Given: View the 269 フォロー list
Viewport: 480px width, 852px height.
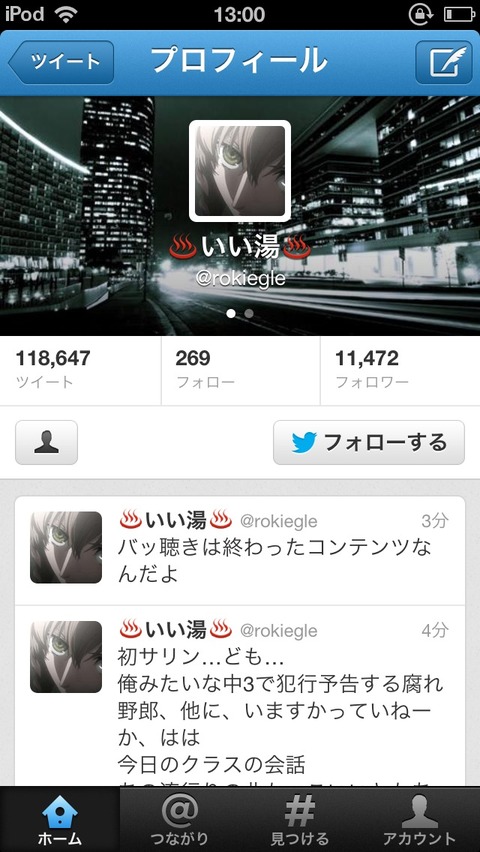Looking at the screenshot, I should pyautogui.click(x=240, y=370).
